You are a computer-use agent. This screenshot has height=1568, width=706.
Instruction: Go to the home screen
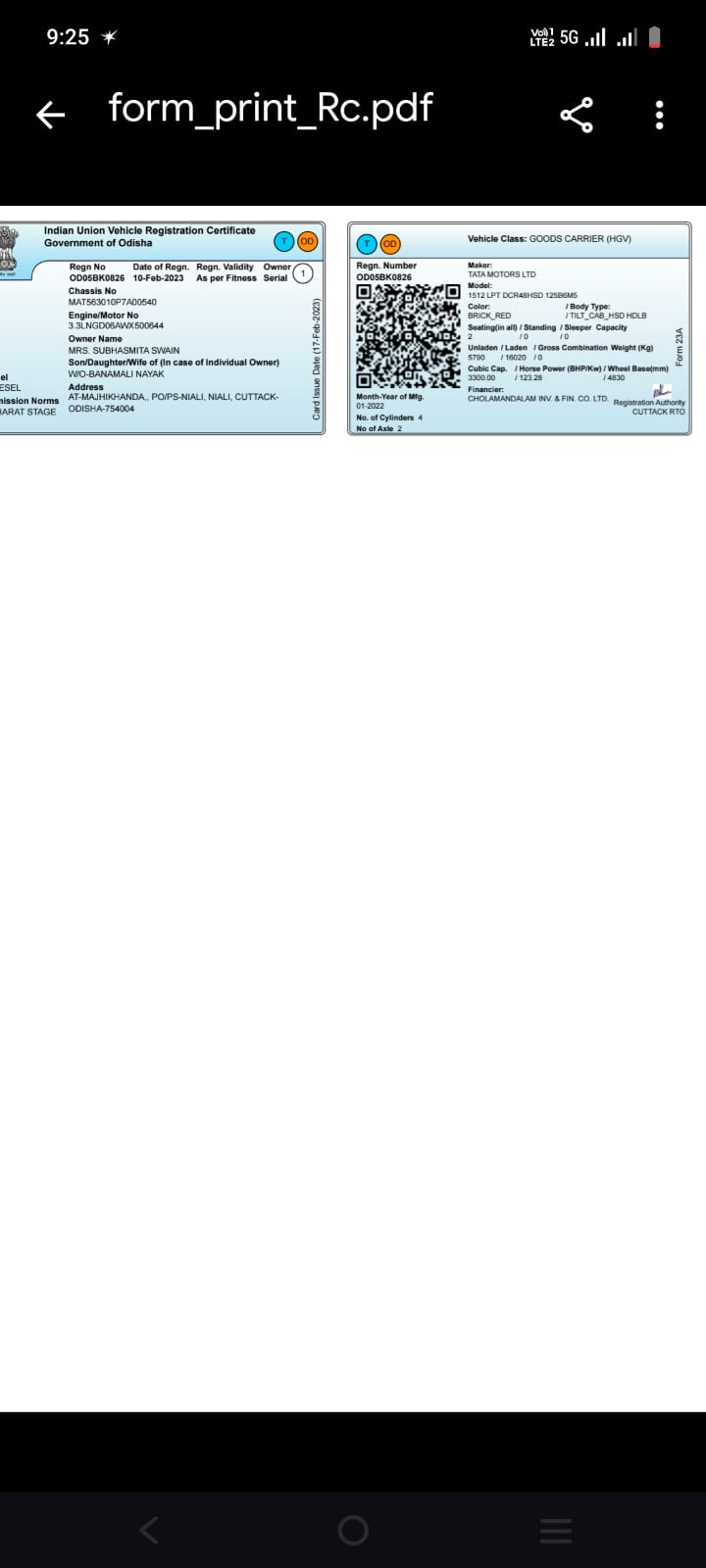point(353,1530)
